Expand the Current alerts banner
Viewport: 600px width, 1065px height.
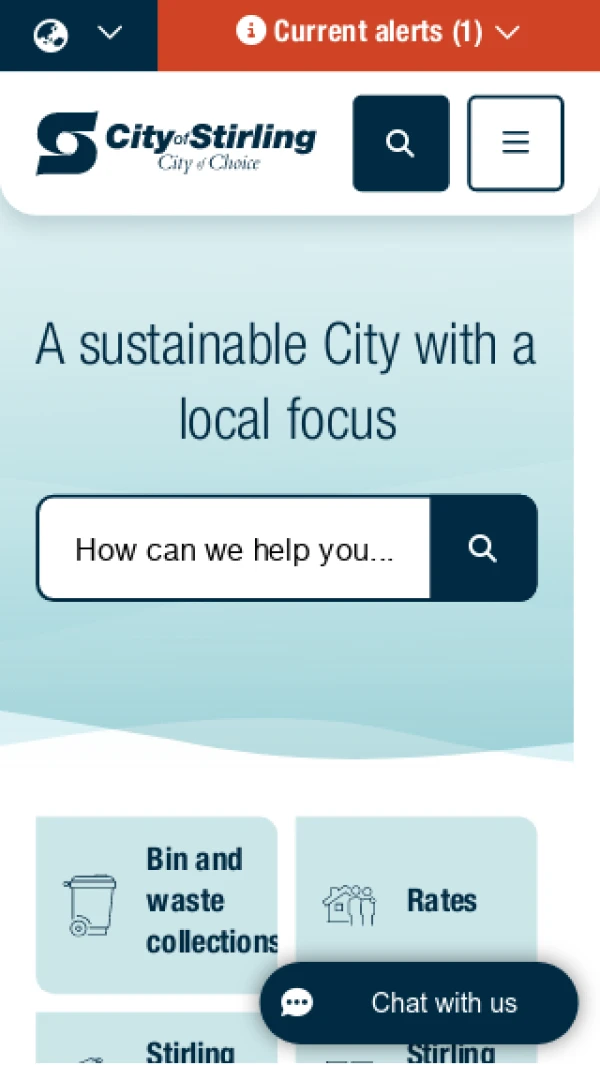(378, 33)
